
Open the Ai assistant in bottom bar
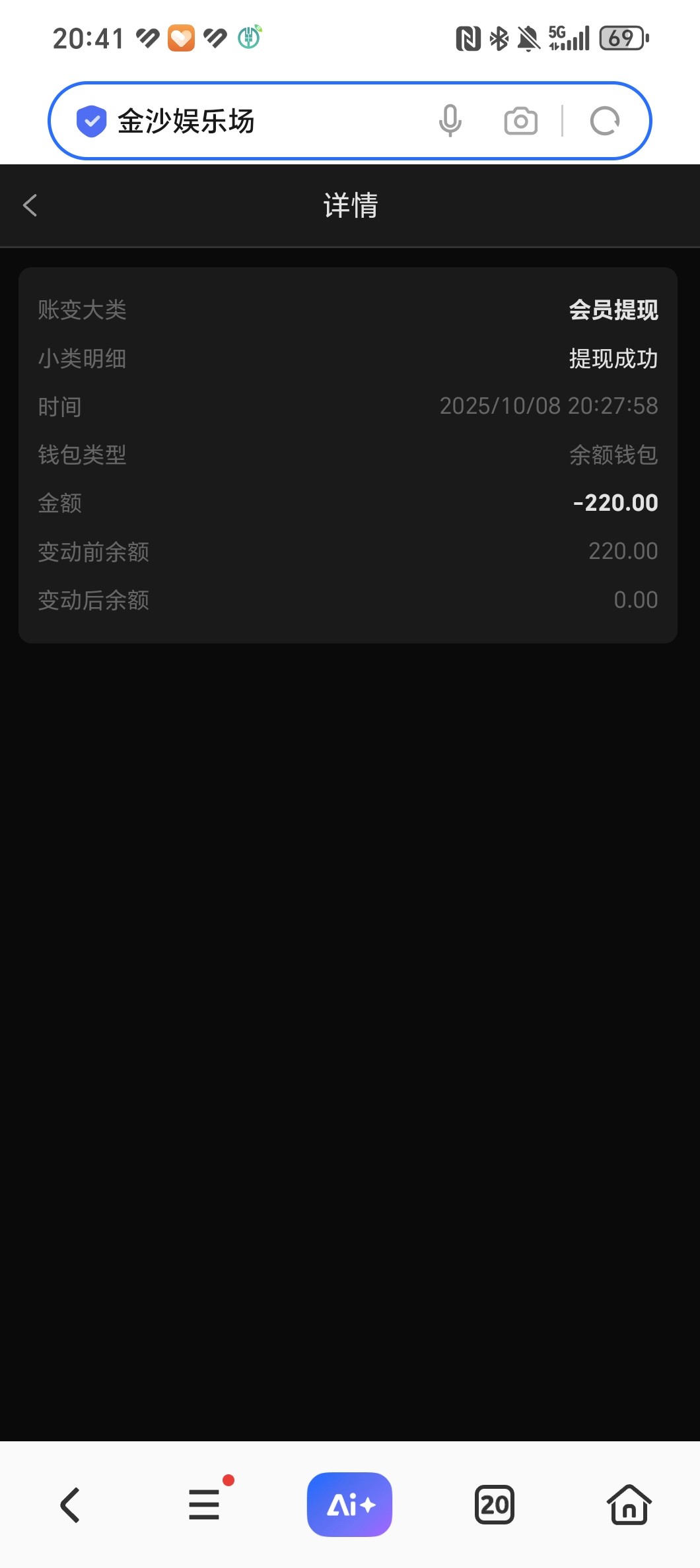349,1505
